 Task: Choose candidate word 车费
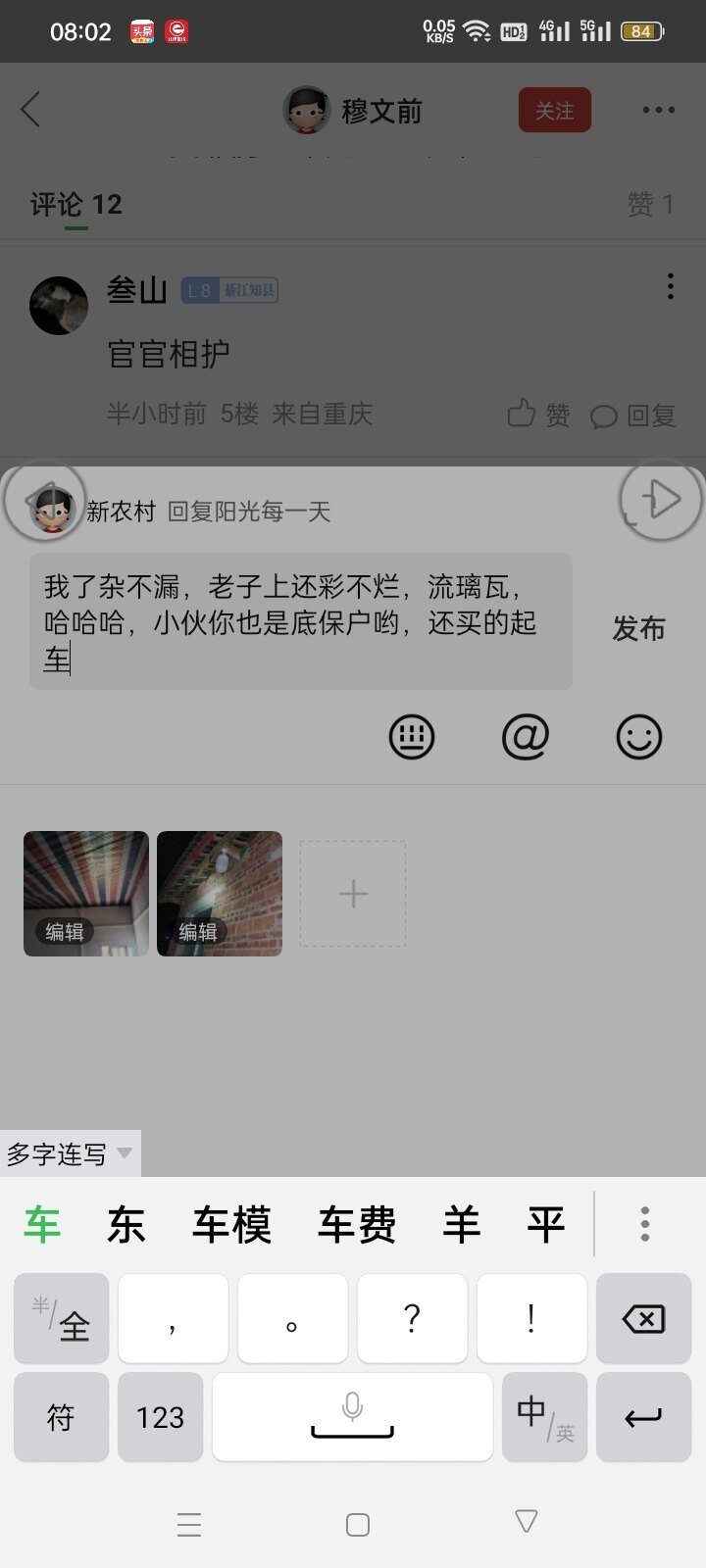pos(357,1225)
